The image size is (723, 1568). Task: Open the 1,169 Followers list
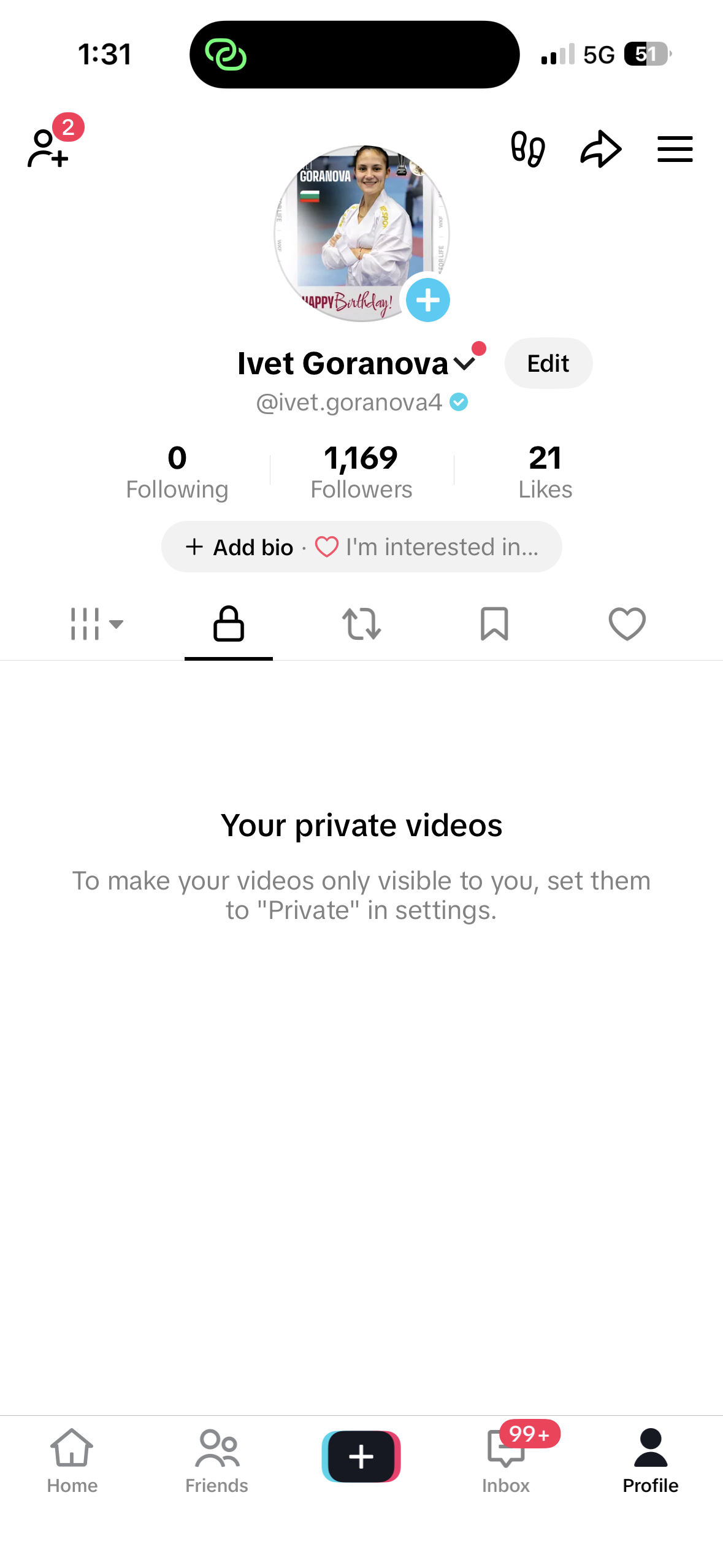pyautogui.click(x=361, y=472)
